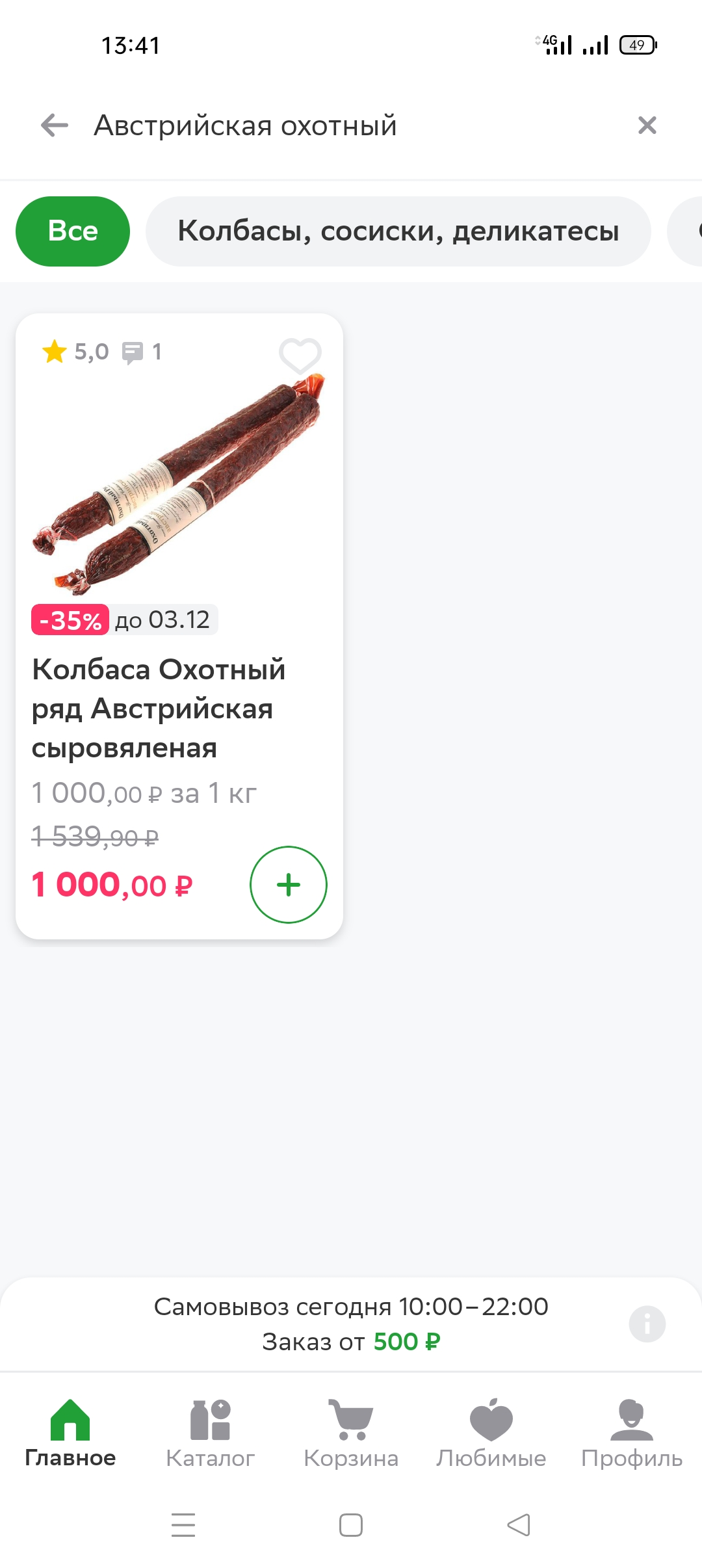702x1568 pixels.
Task: Open recent apps from the system bar
Action: (x=183, y=1525)
